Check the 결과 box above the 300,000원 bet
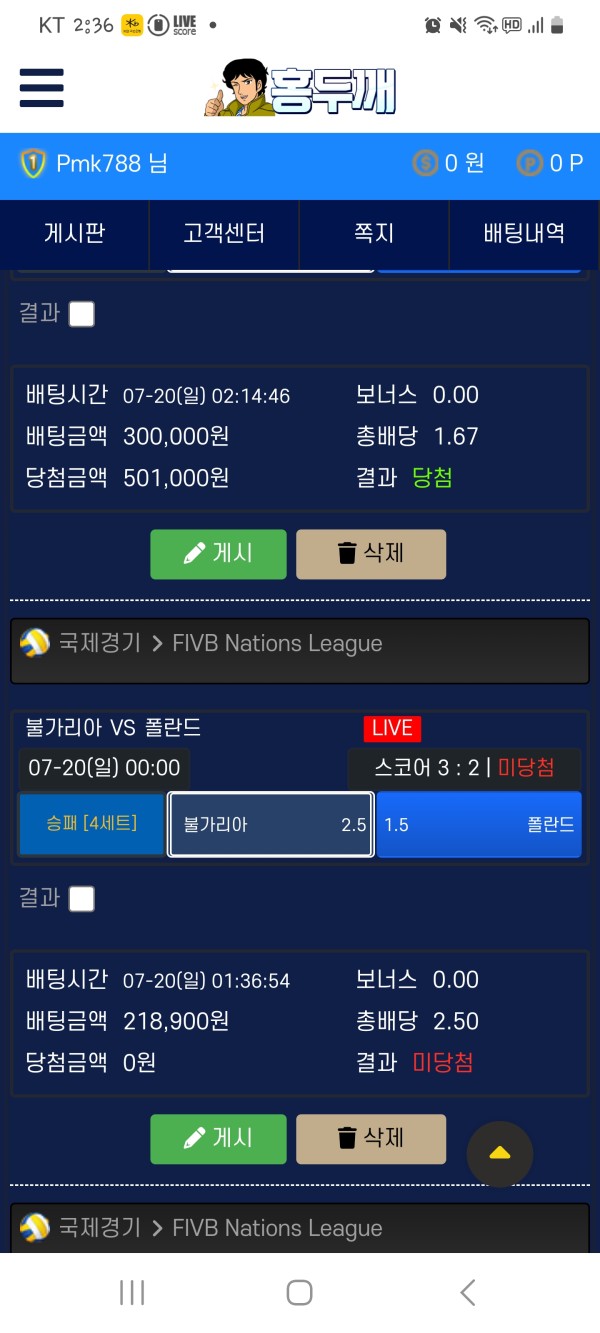The height and width of the screenshot is (1333, 600). [x=82, y=314]
